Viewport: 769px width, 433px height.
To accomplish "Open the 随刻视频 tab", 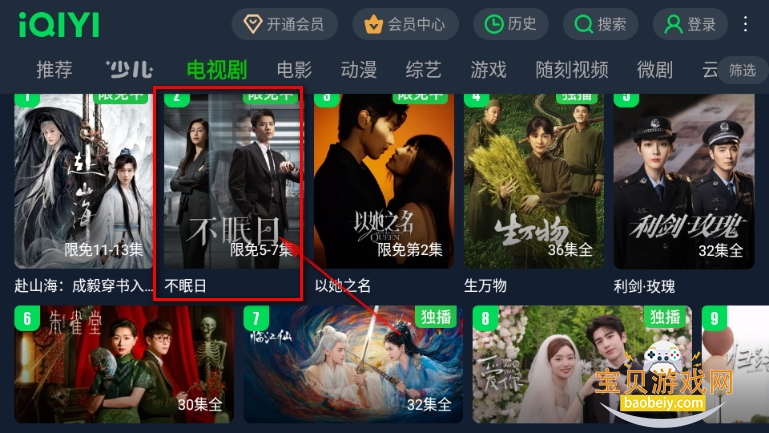I will 571,70.
